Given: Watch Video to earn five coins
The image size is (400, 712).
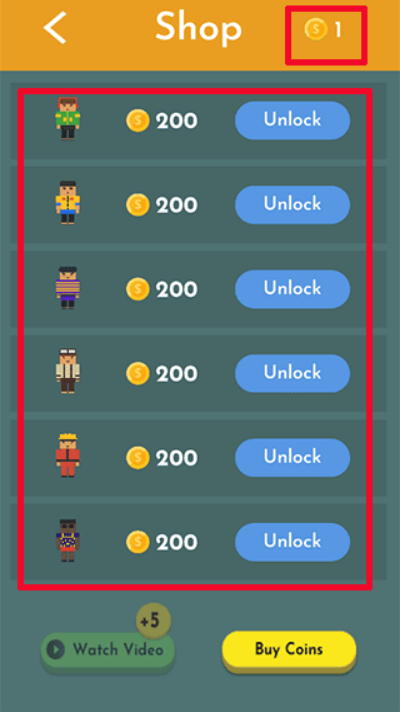Looking at the screenshot, I should [108, 651].
